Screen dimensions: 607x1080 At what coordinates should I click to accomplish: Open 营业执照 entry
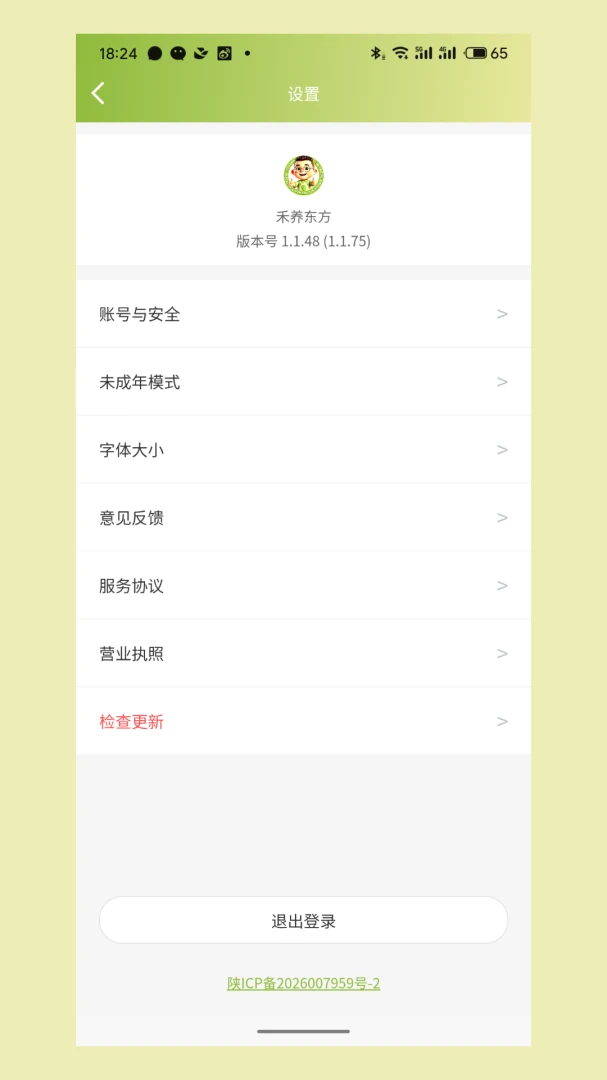(x=303, y=653)
